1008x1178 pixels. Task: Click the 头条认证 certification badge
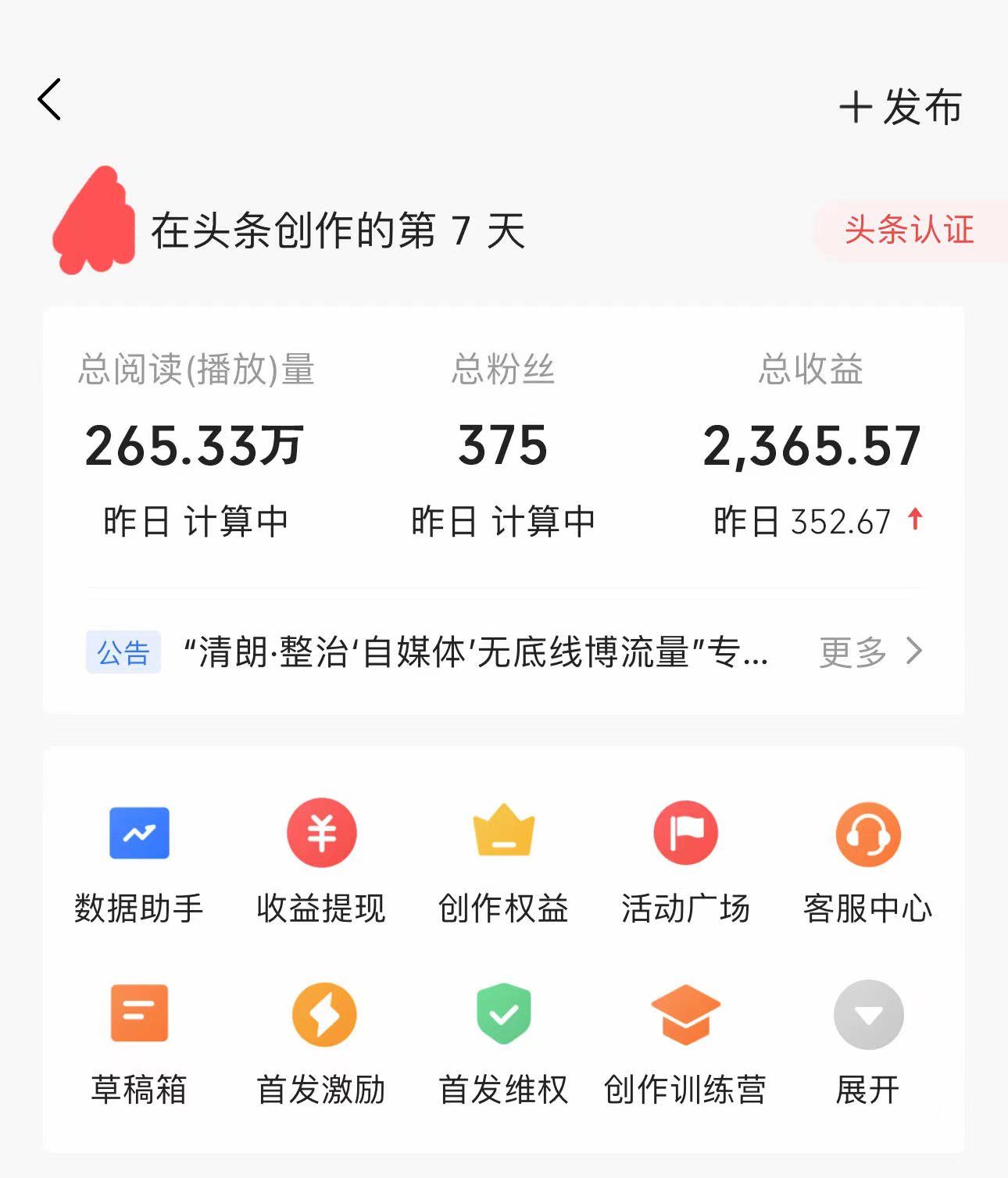click(909, 230)
